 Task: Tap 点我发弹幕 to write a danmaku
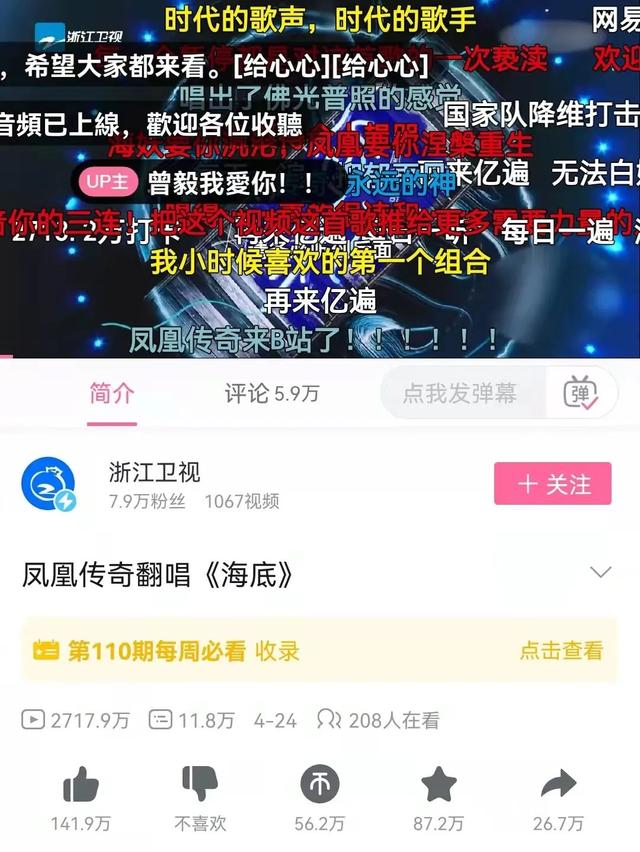click(460, 393)
